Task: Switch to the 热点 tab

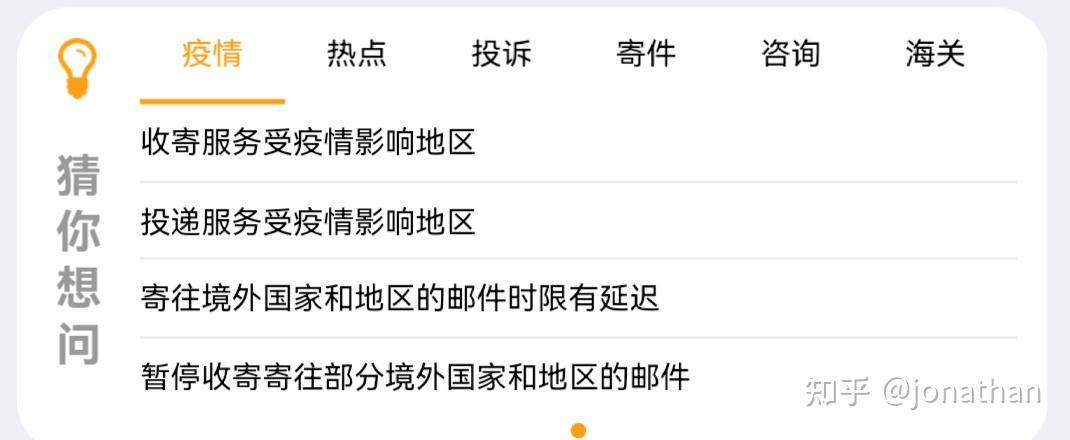Action: [356, 53]
